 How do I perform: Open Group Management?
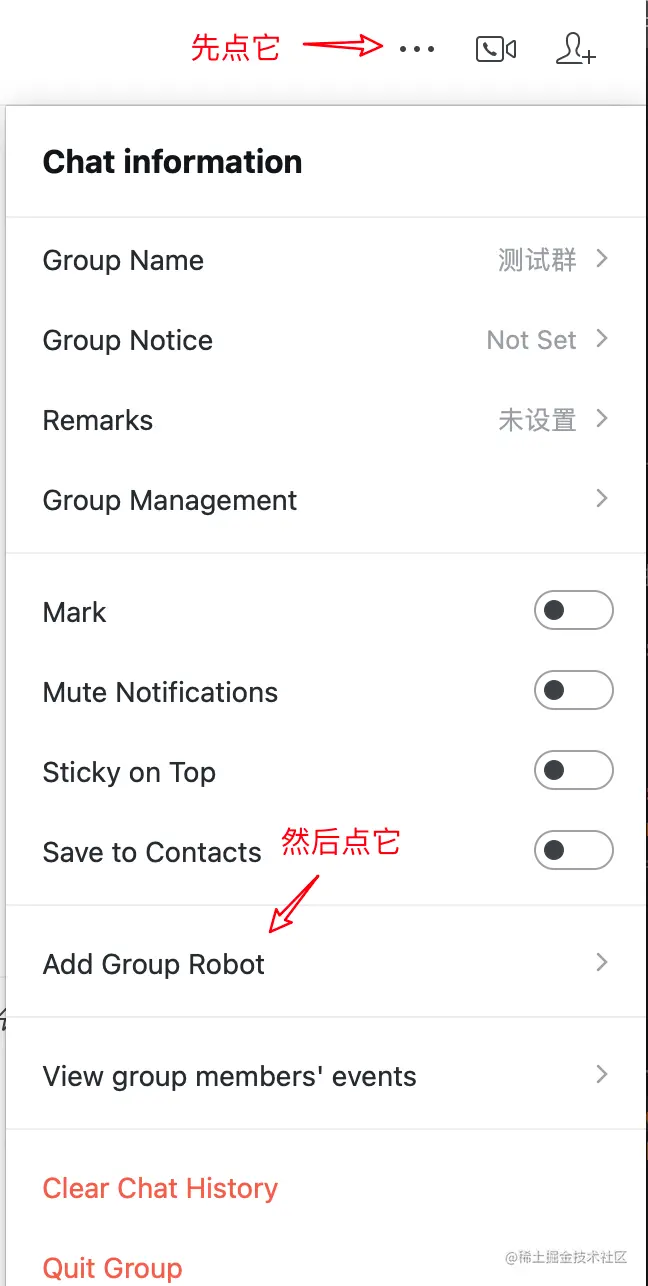point(325,500)
